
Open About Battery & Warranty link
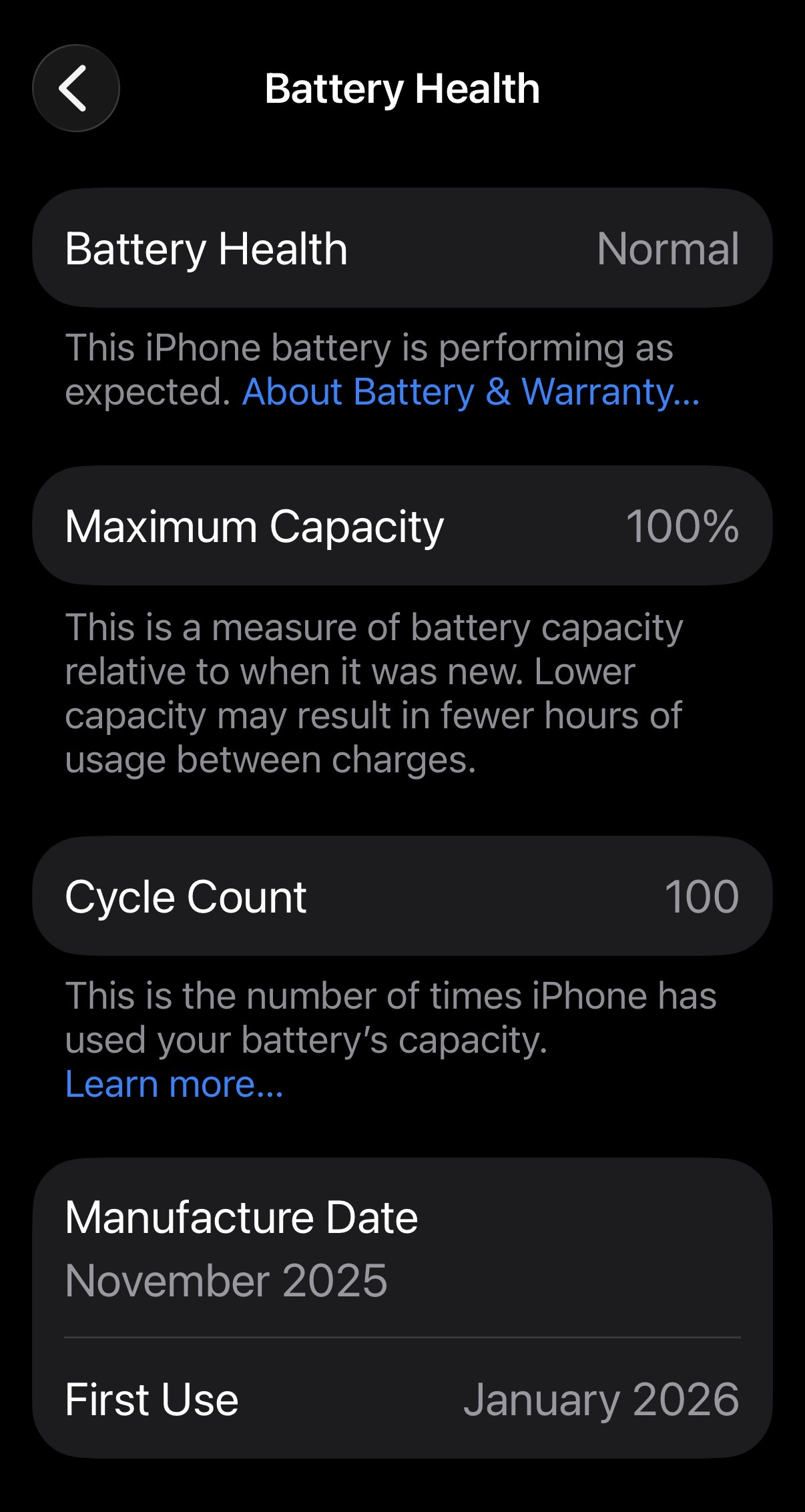pos(471,392)
